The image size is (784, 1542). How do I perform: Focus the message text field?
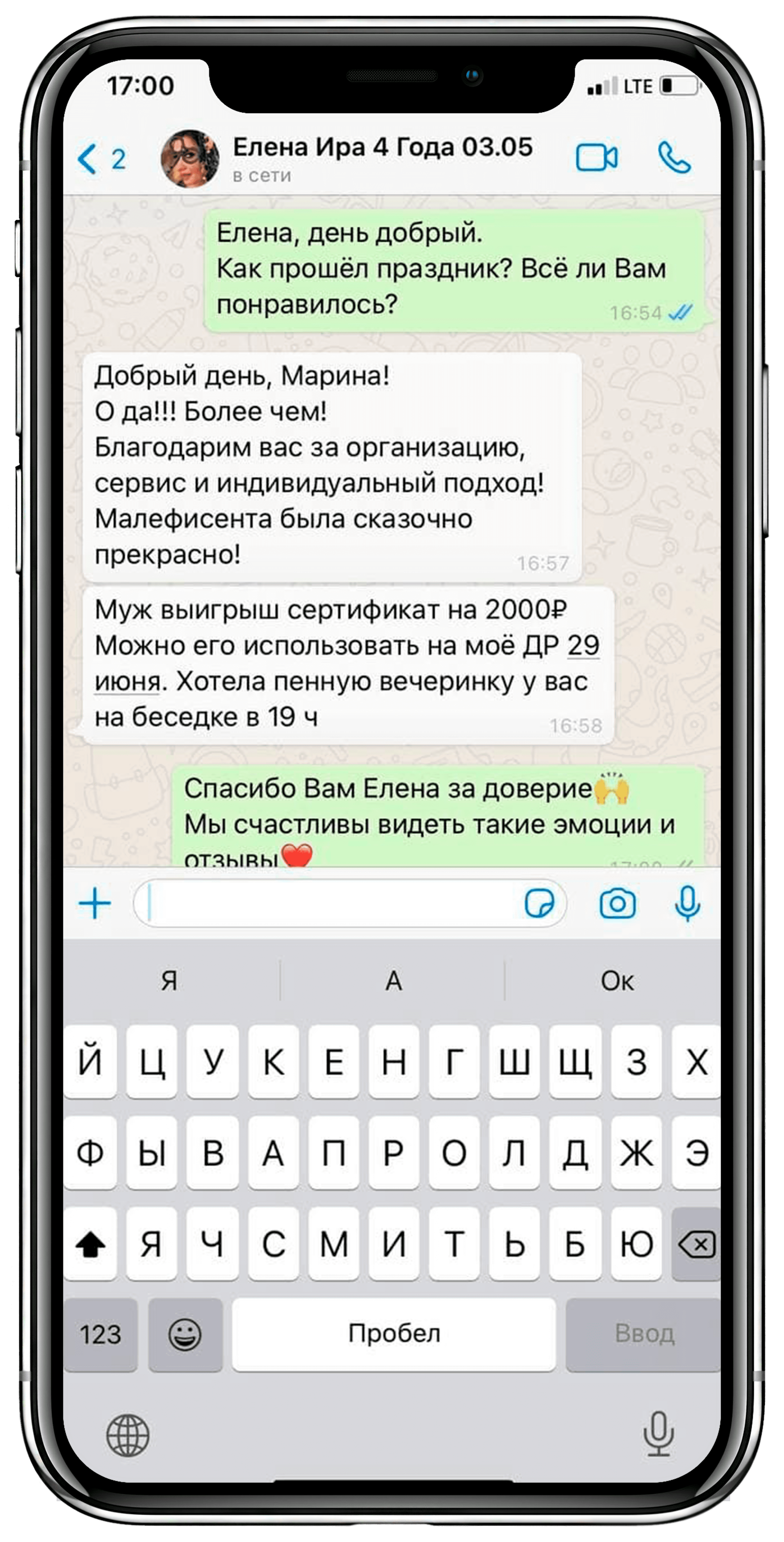click(329, 903)
